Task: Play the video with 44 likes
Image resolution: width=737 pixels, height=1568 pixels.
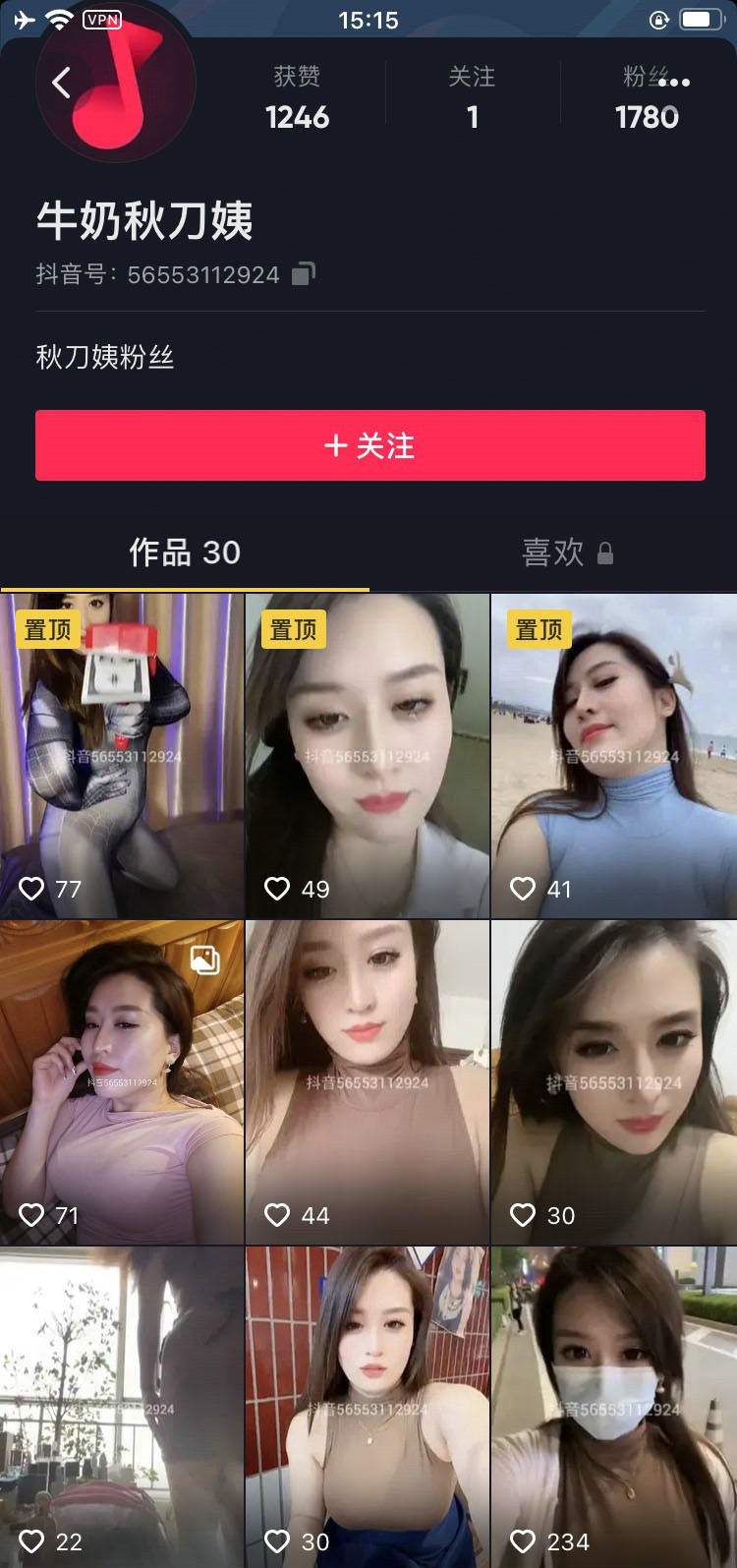Action: tap(368, 1081)
